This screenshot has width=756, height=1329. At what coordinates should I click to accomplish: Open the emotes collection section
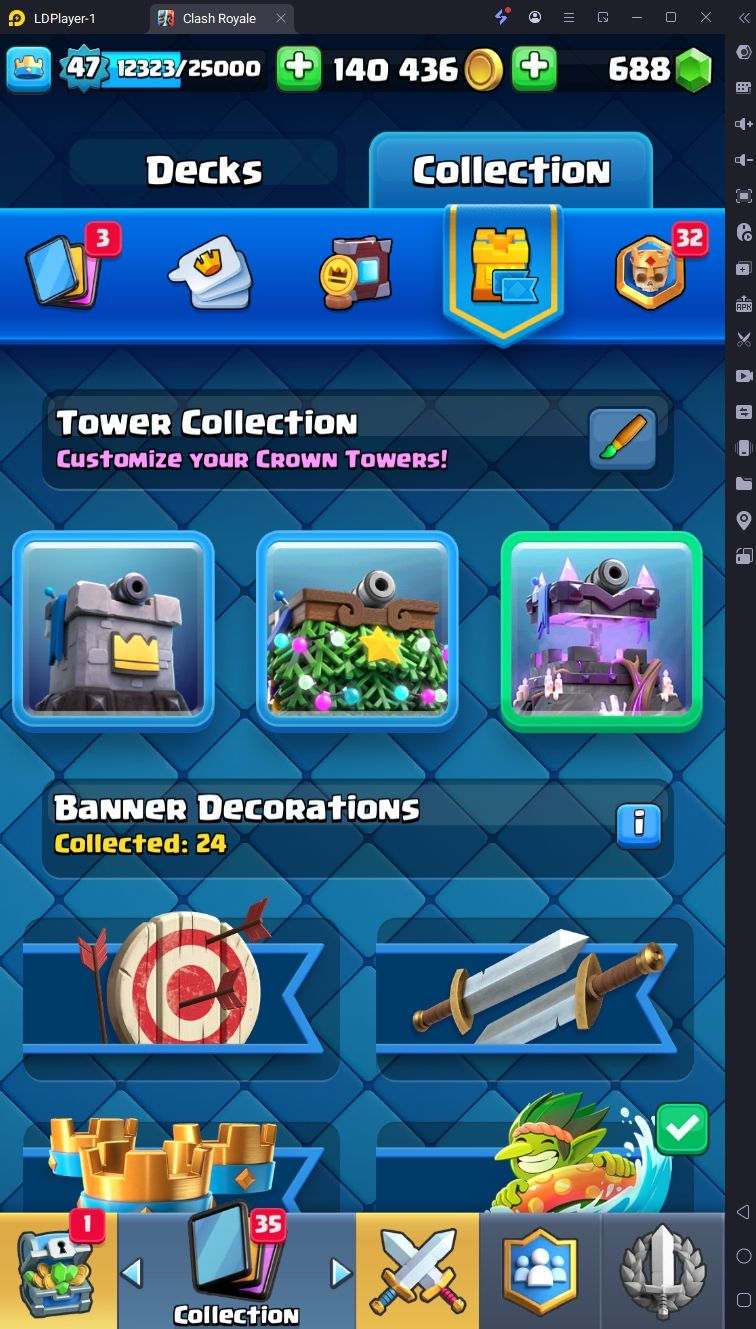coord(210,273)
